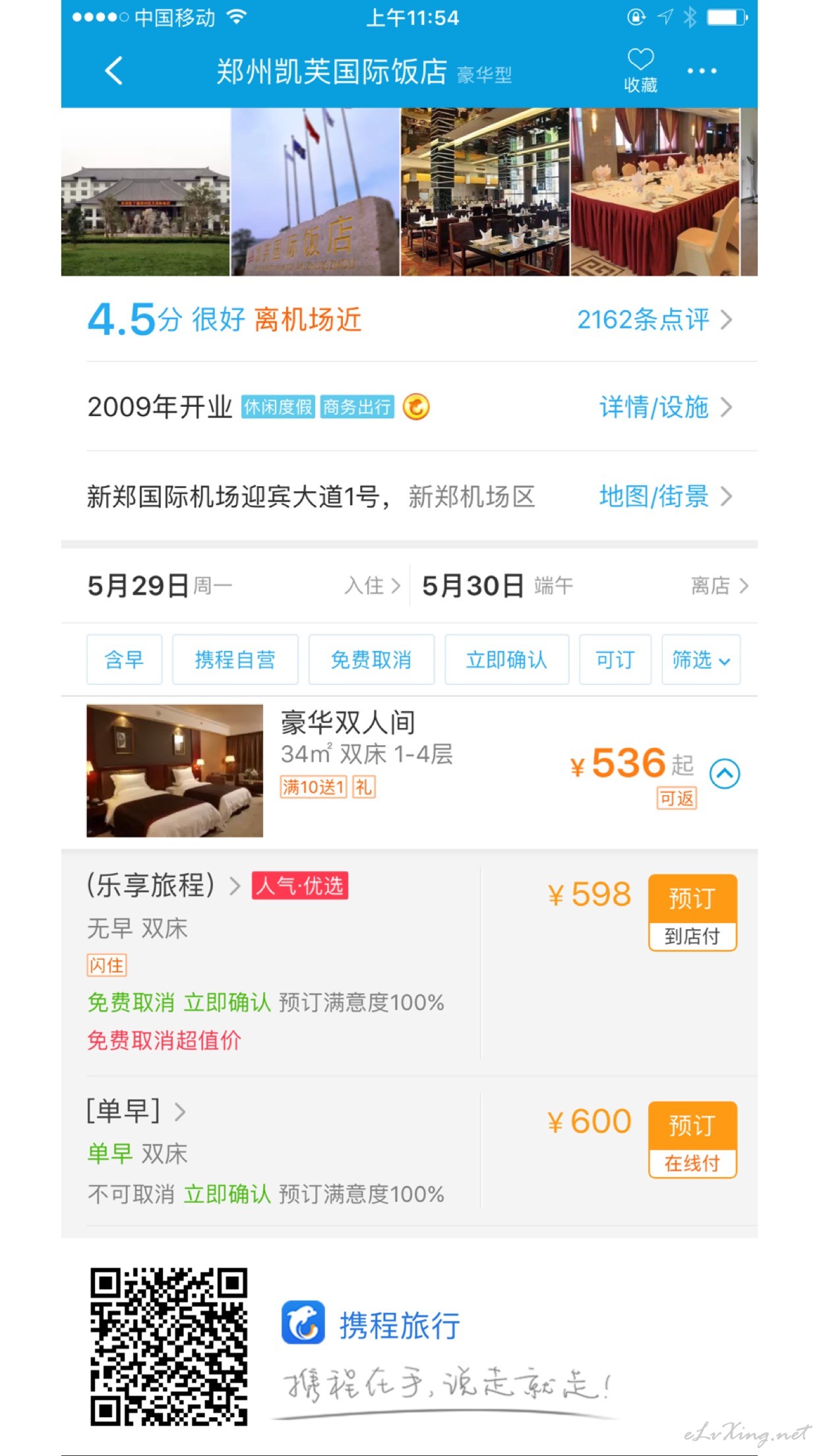Open the 筛选 filter dropdown
The height and width of the screenshot is (1456, 819).
701,659
